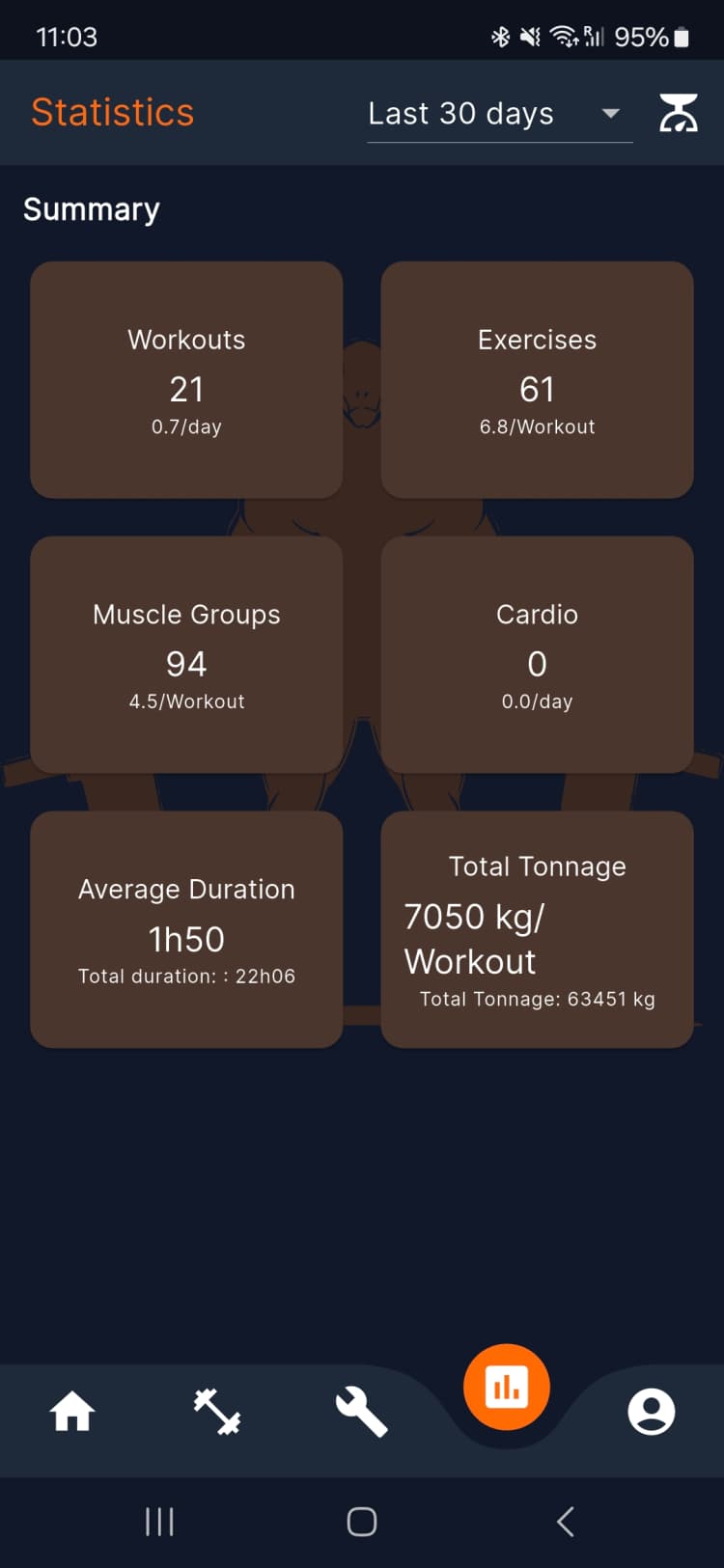
Task: Select the Home tab in bottom navigation
Action: pos(72,1411)
